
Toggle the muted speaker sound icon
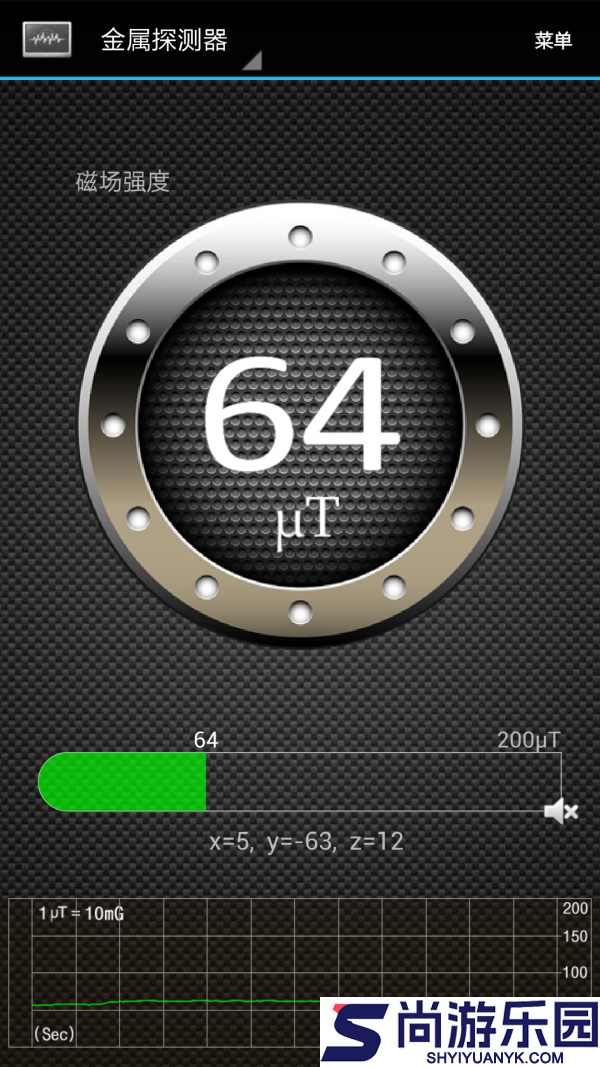tap(560, 811)
